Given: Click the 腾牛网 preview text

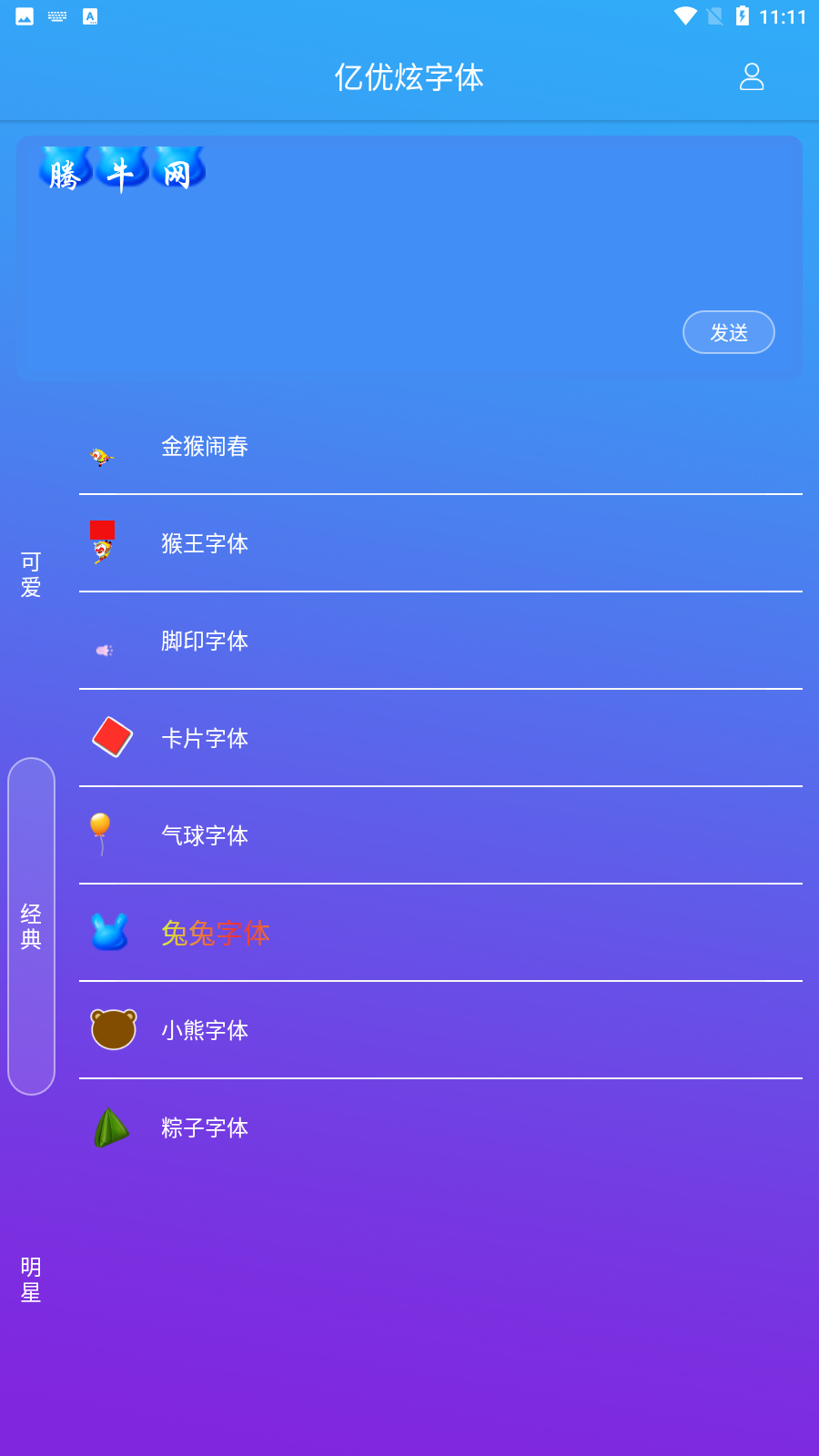Looking at the screenshot, I should click(x=121, y=171).
